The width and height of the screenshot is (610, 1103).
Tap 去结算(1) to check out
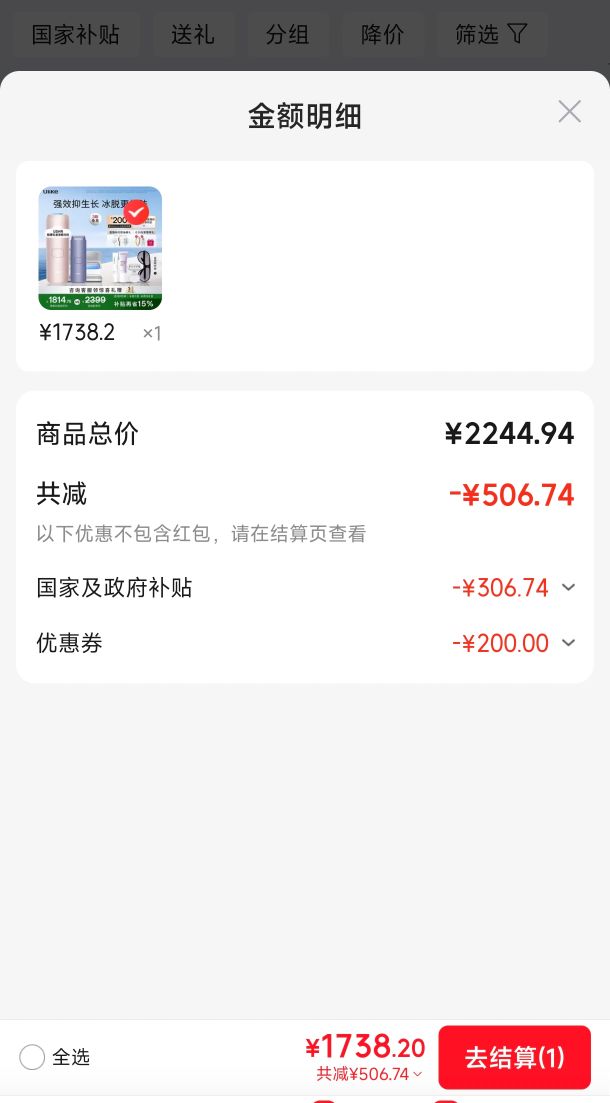click(x=514, y=1057)
